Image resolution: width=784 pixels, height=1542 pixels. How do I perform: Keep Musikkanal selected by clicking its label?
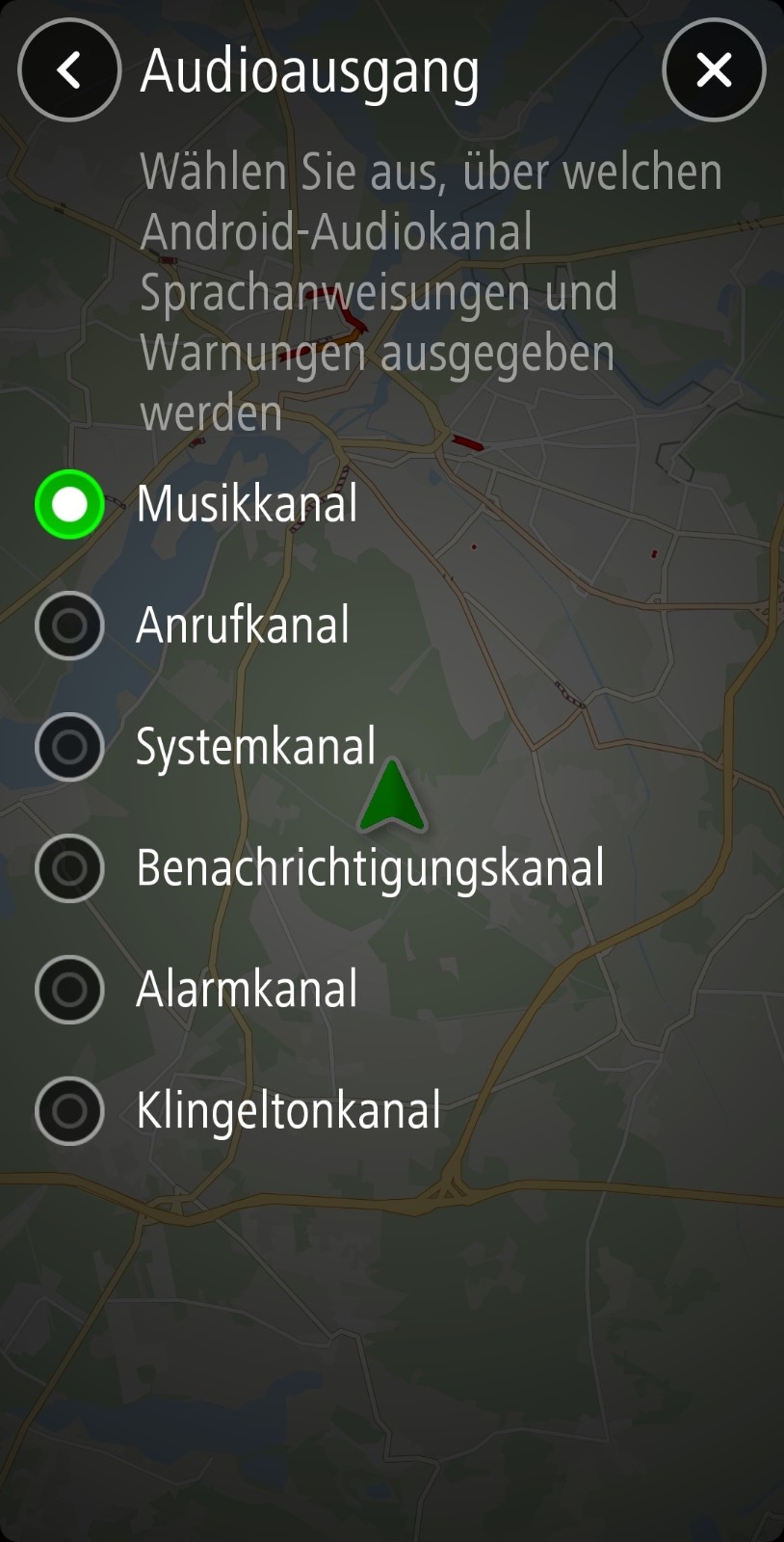click(248, 503)
